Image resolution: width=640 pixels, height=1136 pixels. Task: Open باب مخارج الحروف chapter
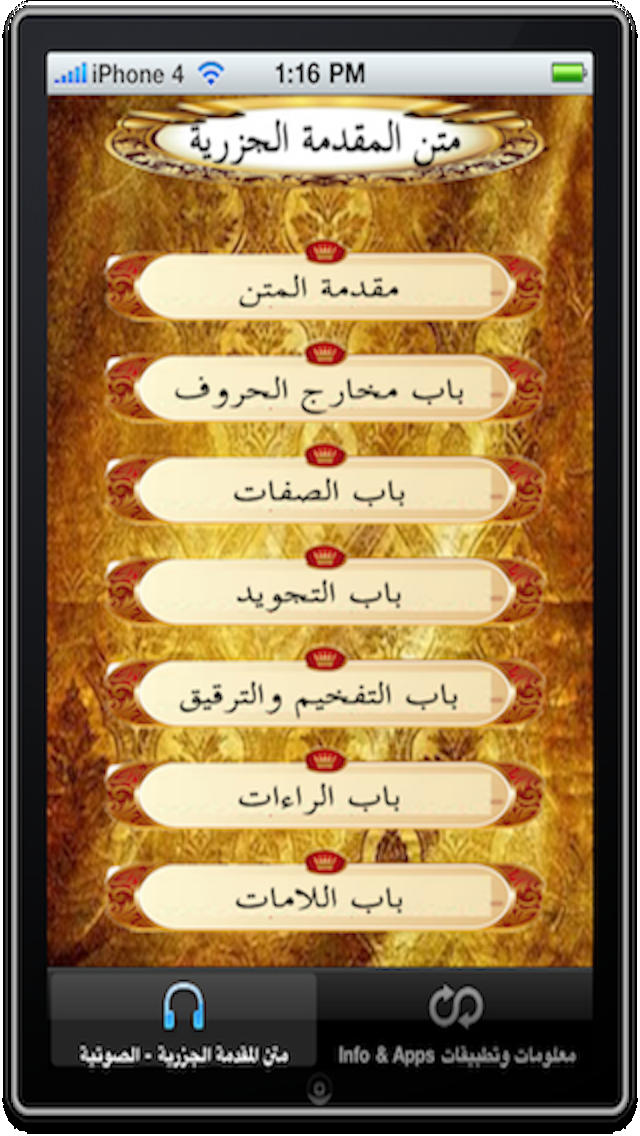pos(325,388)
